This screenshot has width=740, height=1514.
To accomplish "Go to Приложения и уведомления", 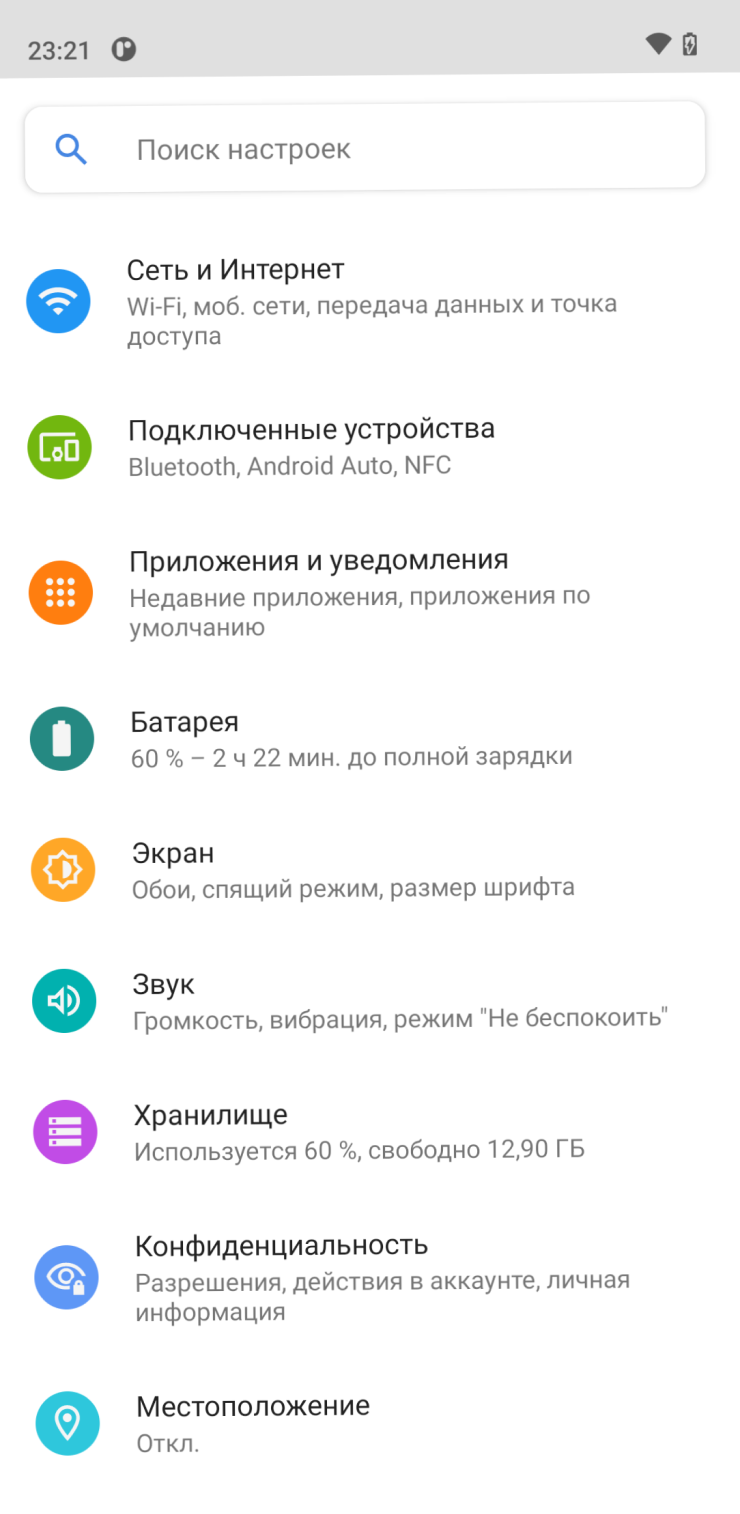I will [x=370, y=592].
